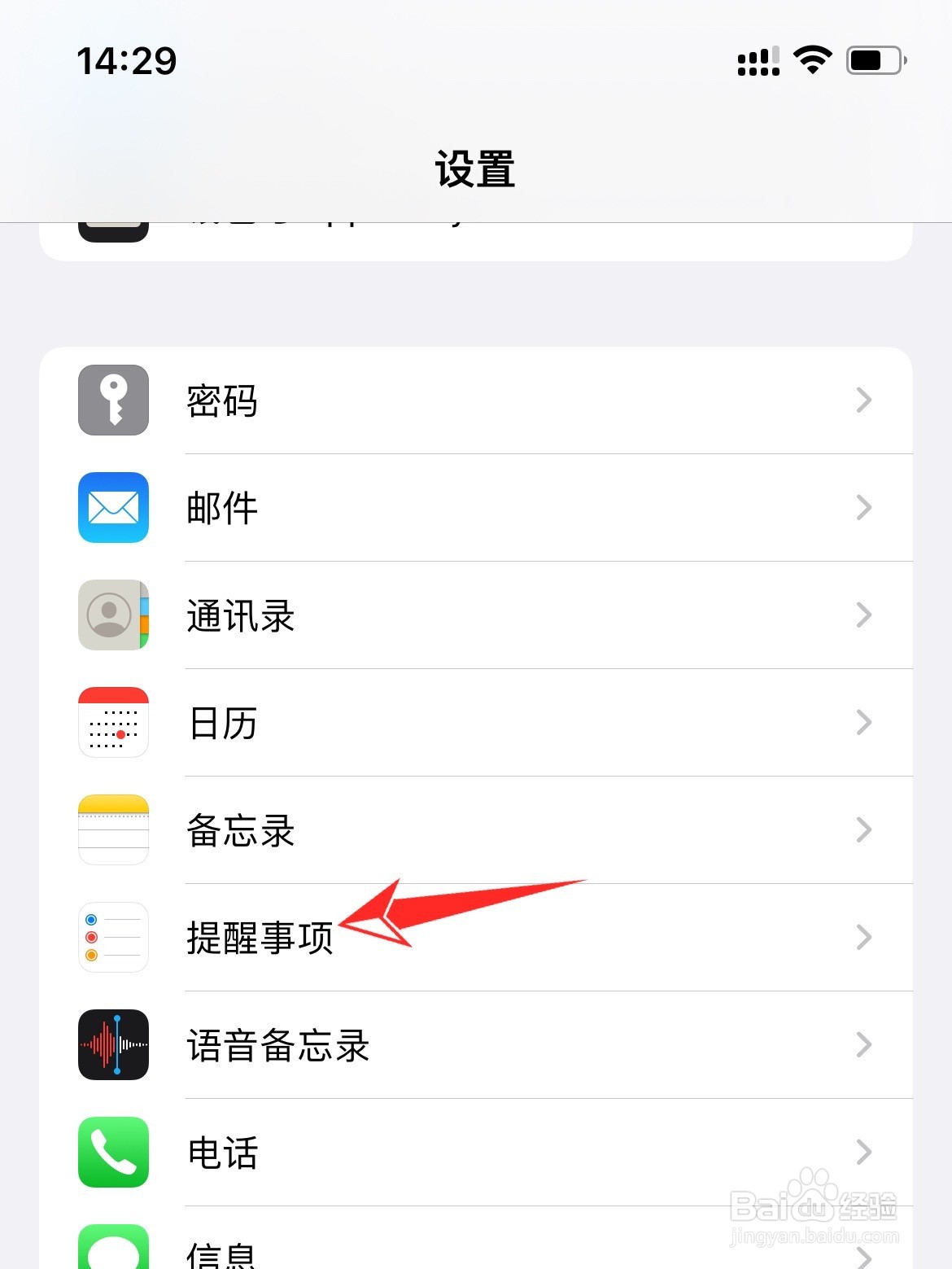Tap the Notes (备忘录) yellow icon
Image resolution: width=952 pixels, height=1269 pixels.
point(113,830)
